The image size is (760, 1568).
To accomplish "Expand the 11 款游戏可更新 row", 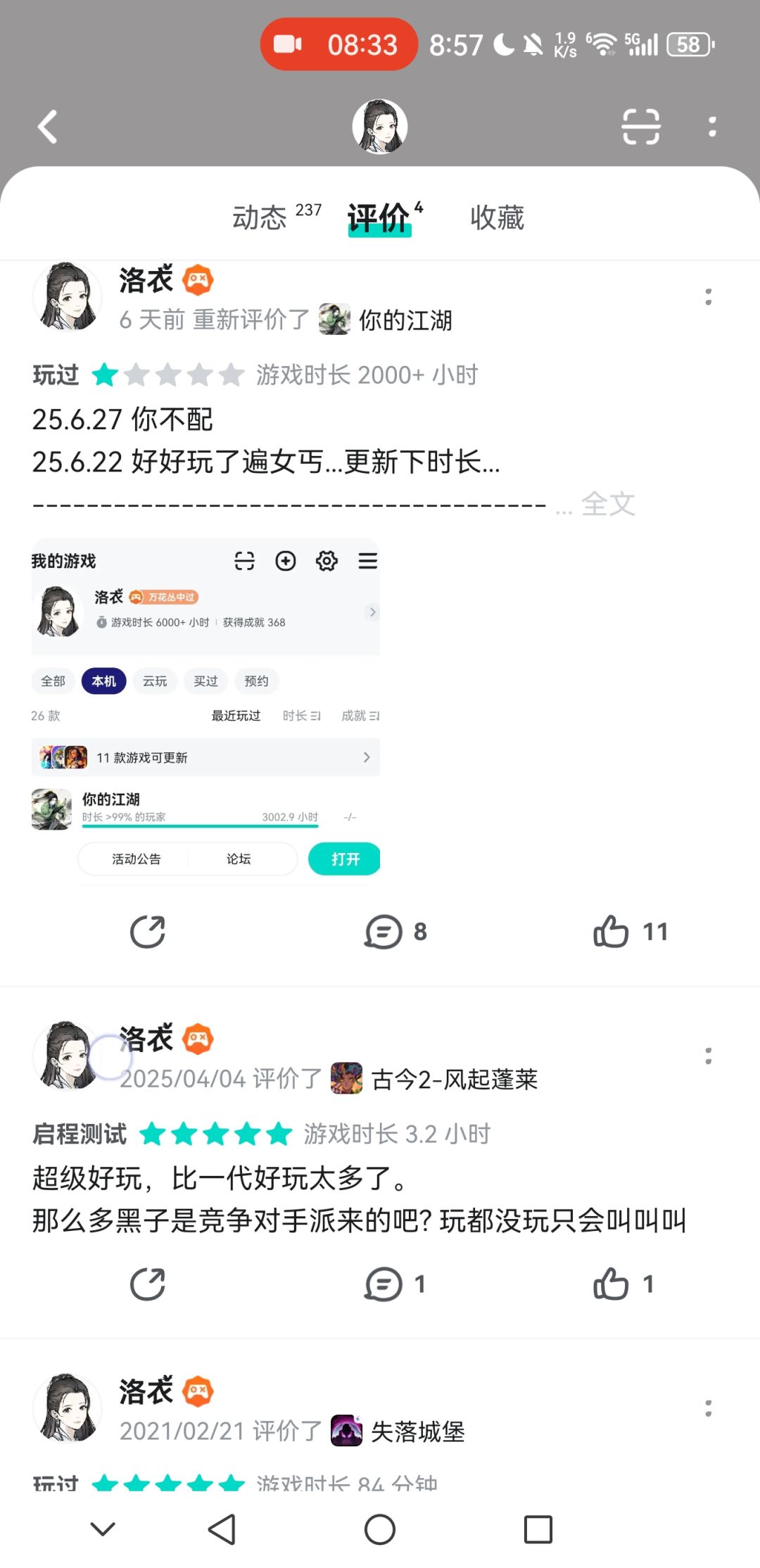I will tap(205, 757).
